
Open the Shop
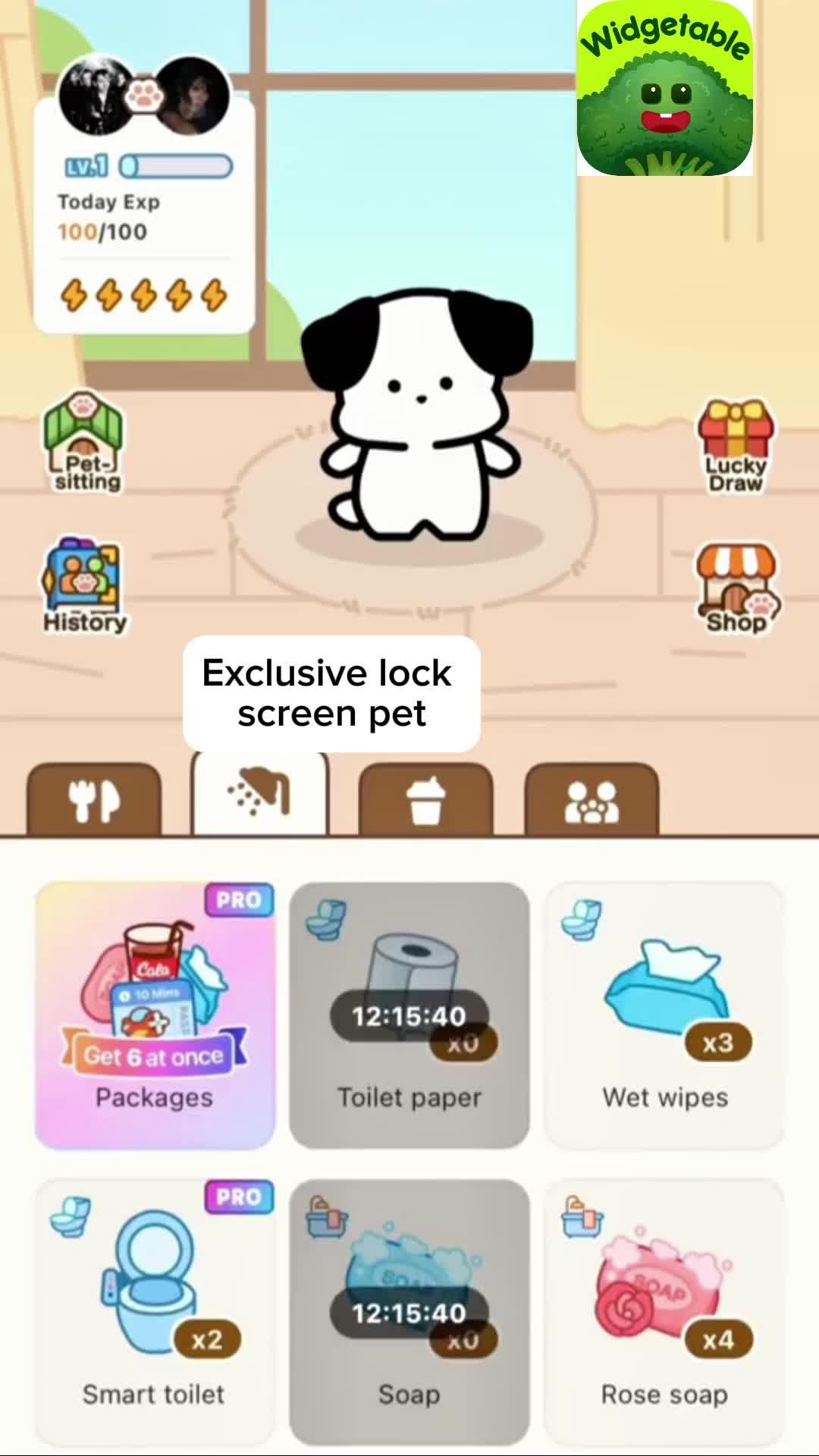point(734,588)
